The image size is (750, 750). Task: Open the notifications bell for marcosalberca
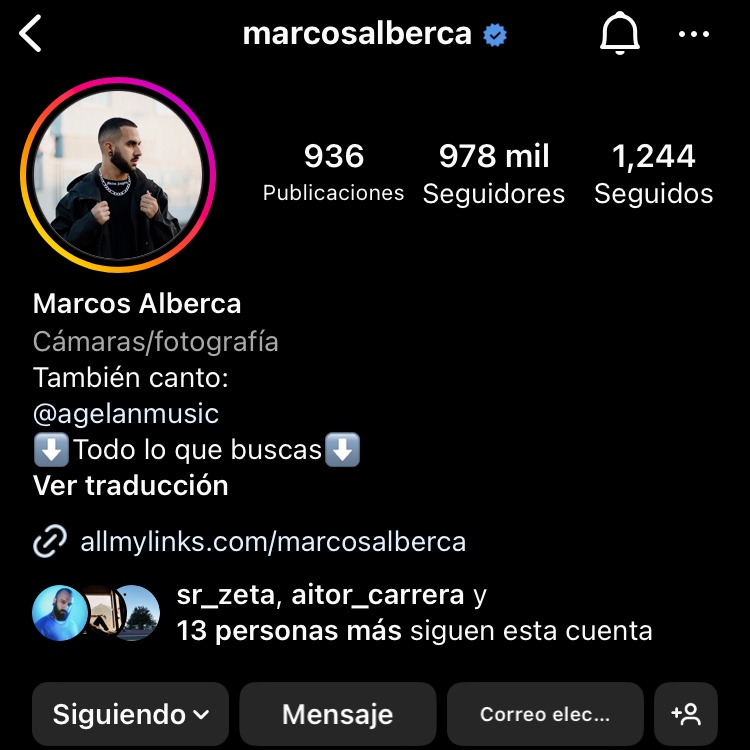coord(619,35)
